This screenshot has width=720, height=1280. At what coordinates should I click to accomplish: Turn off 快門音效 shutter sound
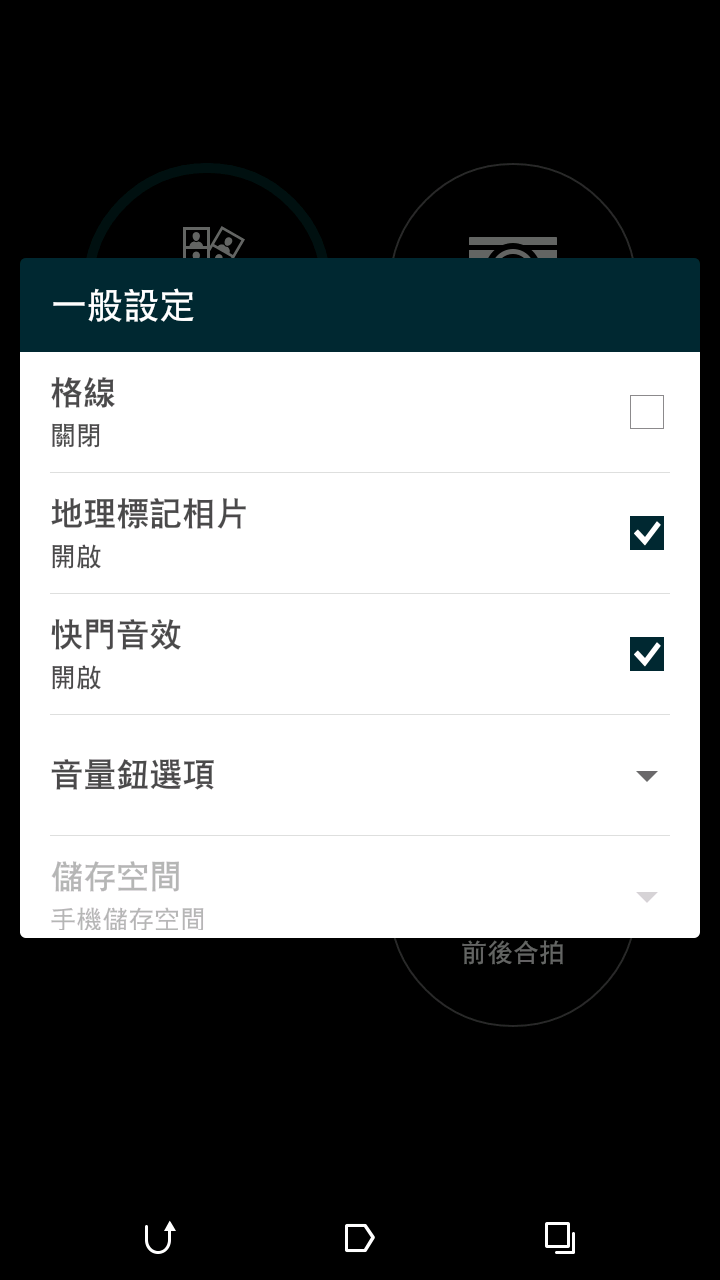[x=646, y=654]
